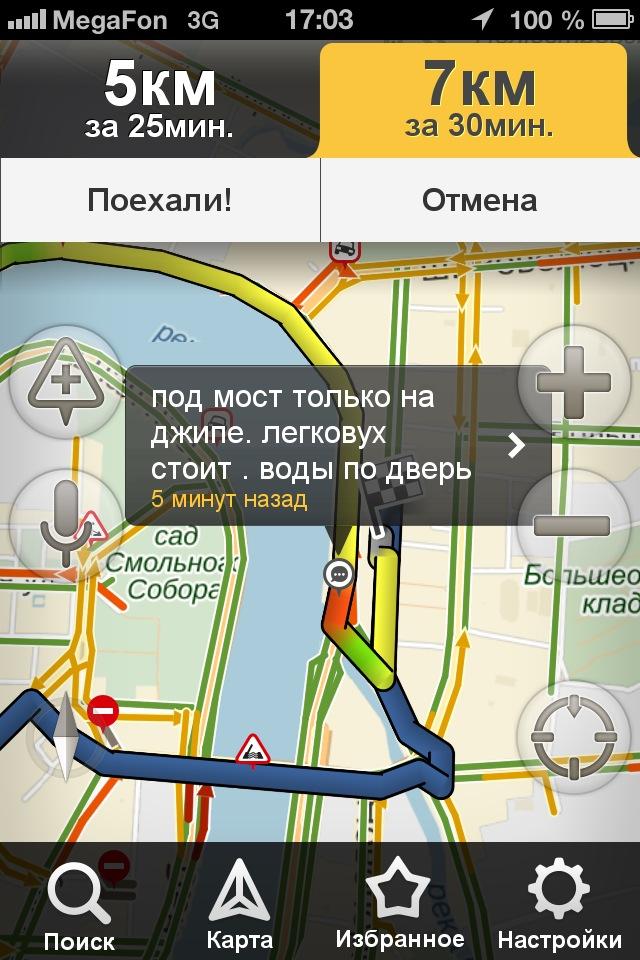Open the user comment about the flooded bridge
This screenshot has width=640, height=960.
point(338,445)
